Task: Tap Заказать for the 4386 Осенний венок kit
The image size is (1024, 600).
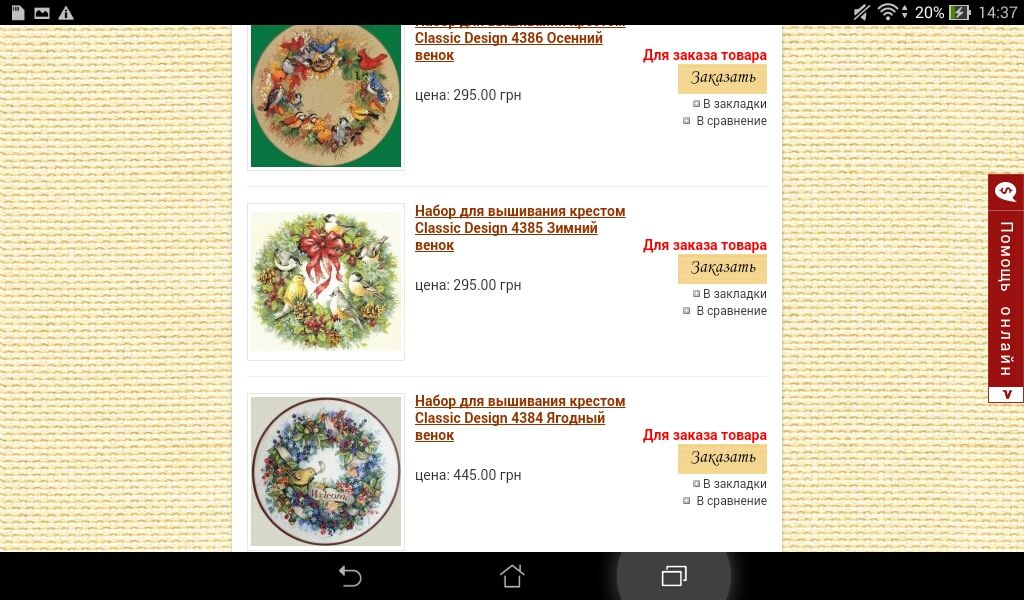Action: pyautogui.click(x=722, y=78)
